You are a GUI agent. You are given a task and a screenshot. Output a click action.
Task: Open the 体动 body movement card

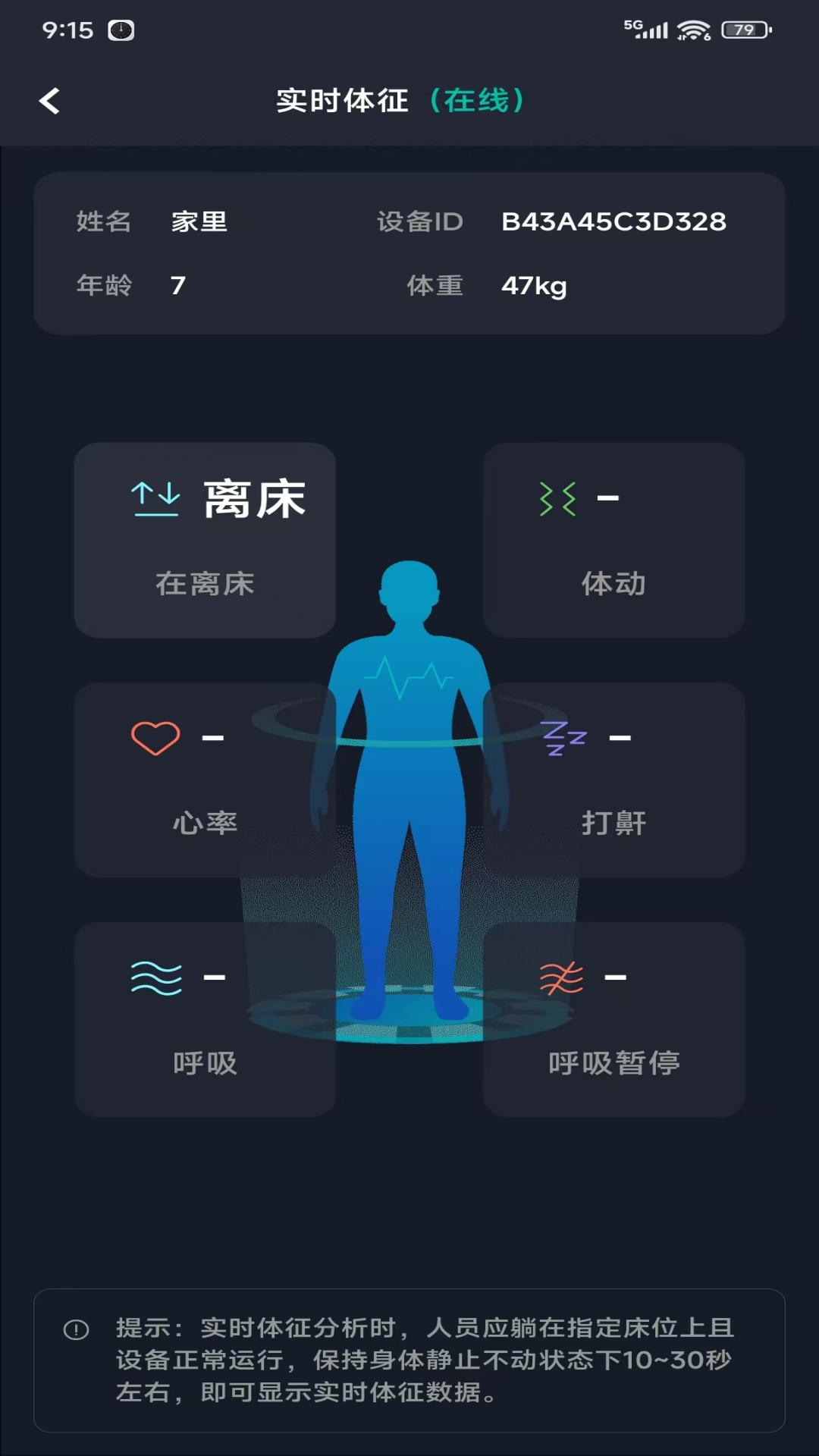click(613, 540)
